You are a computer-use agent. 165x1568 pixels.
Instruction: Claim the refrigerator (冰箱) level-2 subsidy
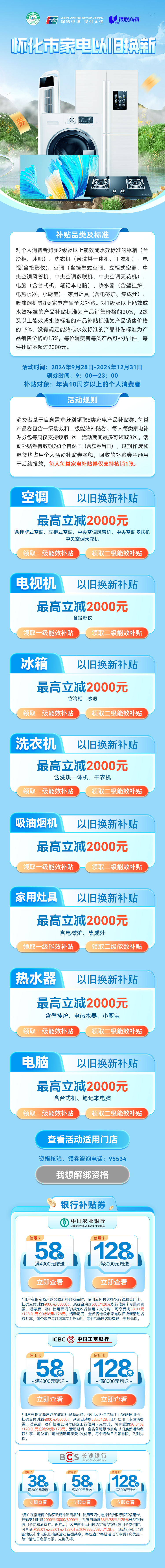116,713
